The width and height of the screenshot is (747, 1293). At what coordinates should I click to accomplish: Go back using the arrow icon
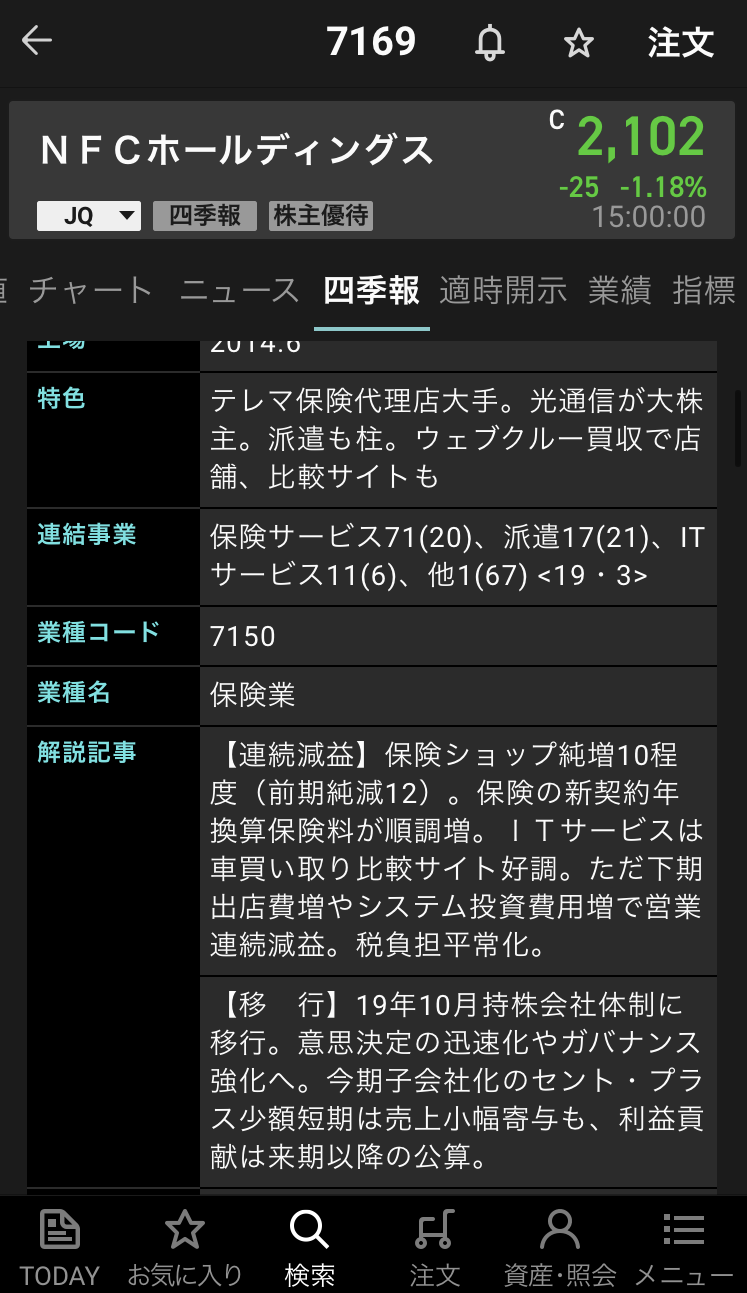[37, 42]
